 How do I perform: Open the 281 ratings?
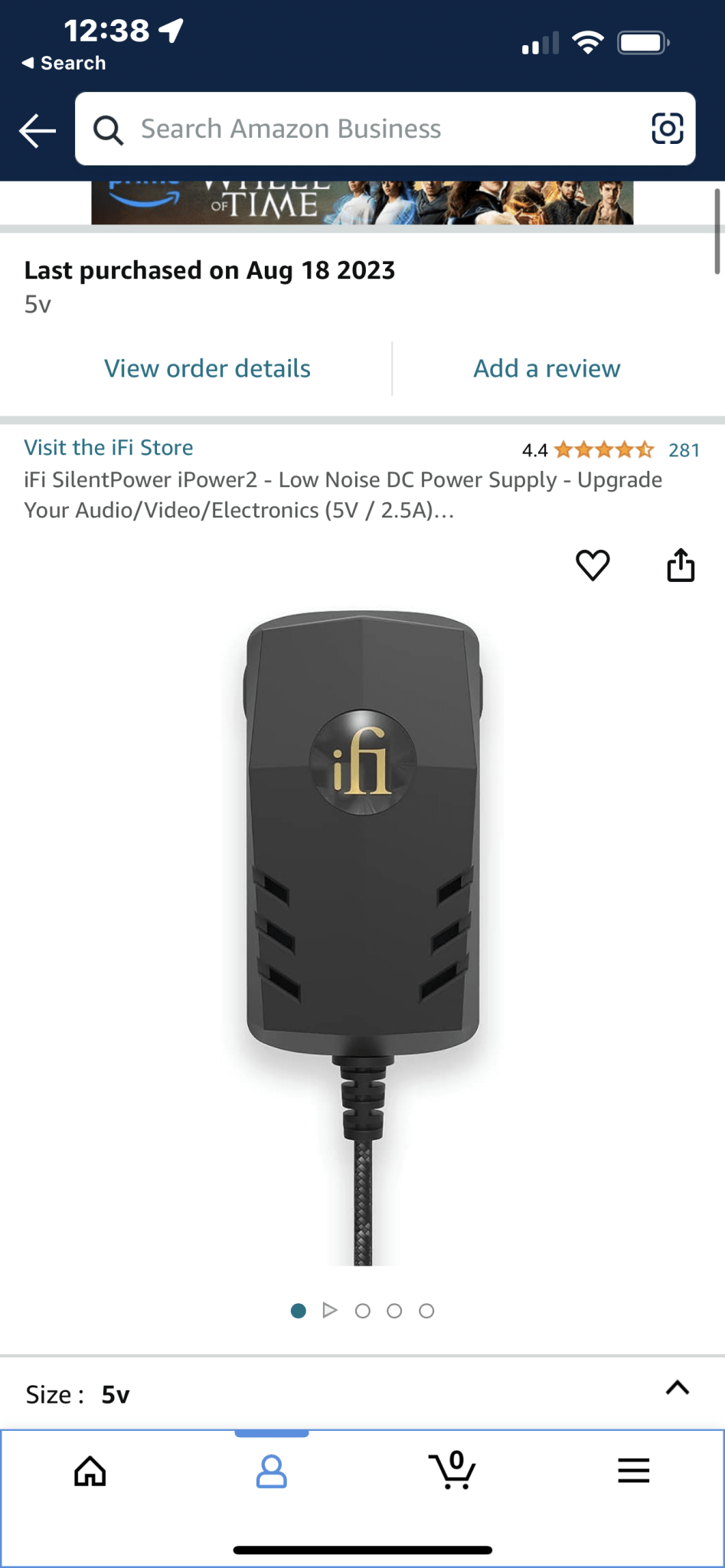coord(684,450)
